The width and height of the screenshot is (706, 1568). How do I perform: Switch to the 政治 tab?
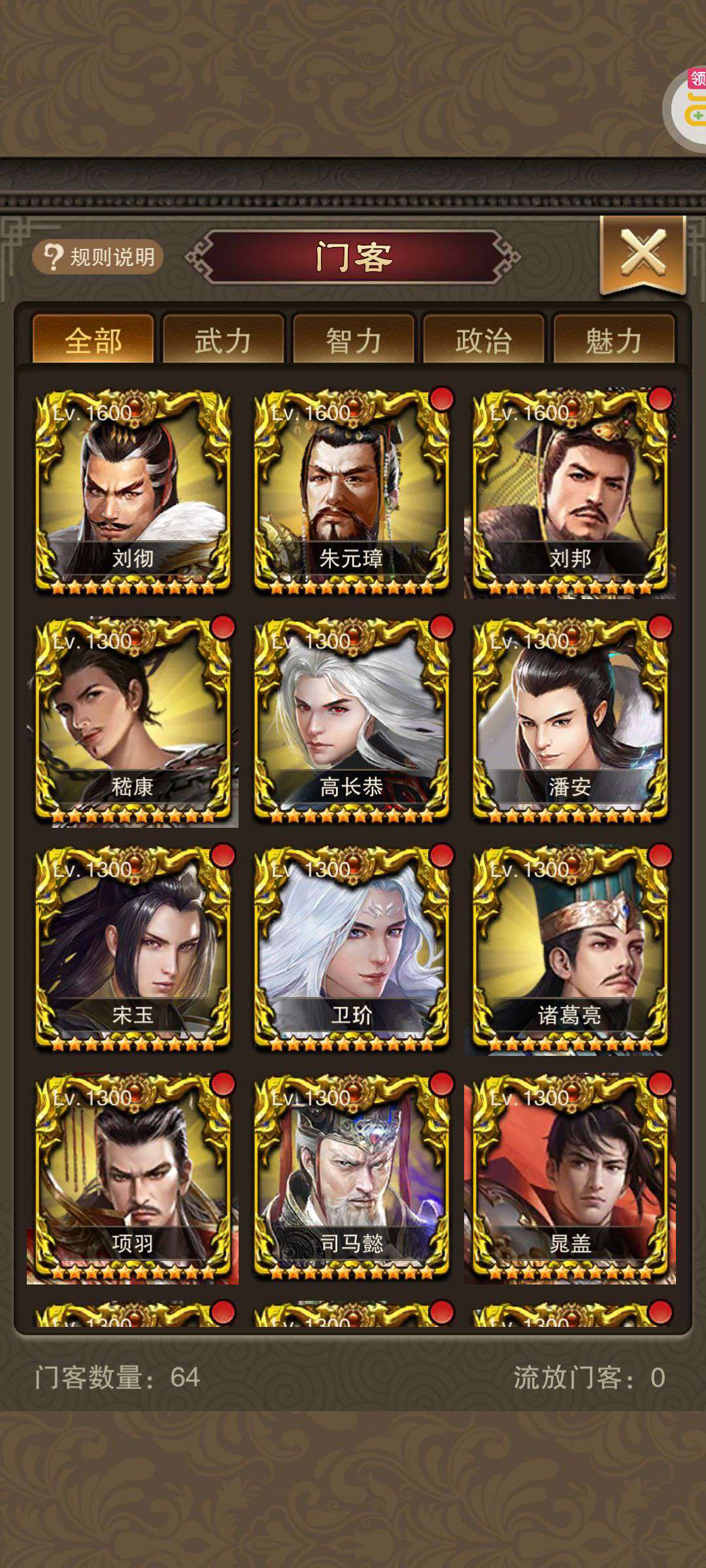click(x=483, y=340)
